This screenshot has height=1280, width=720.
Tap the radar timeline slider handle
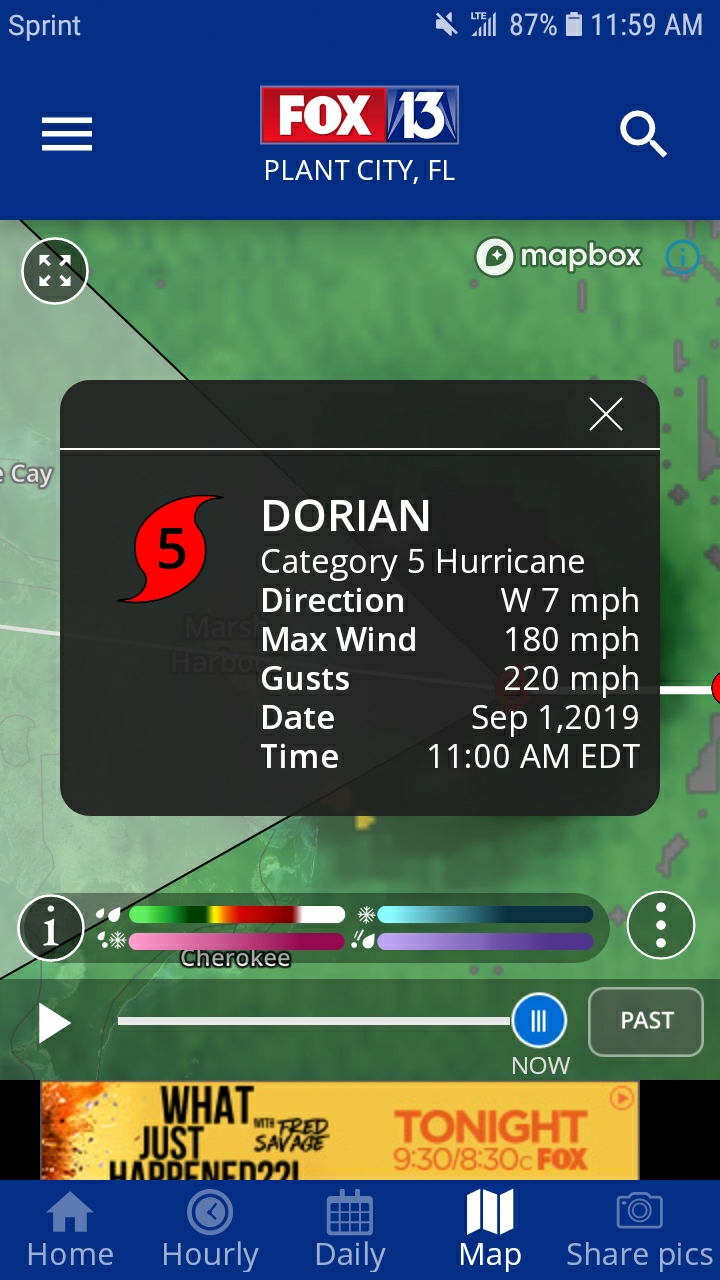click(539, 1021)
